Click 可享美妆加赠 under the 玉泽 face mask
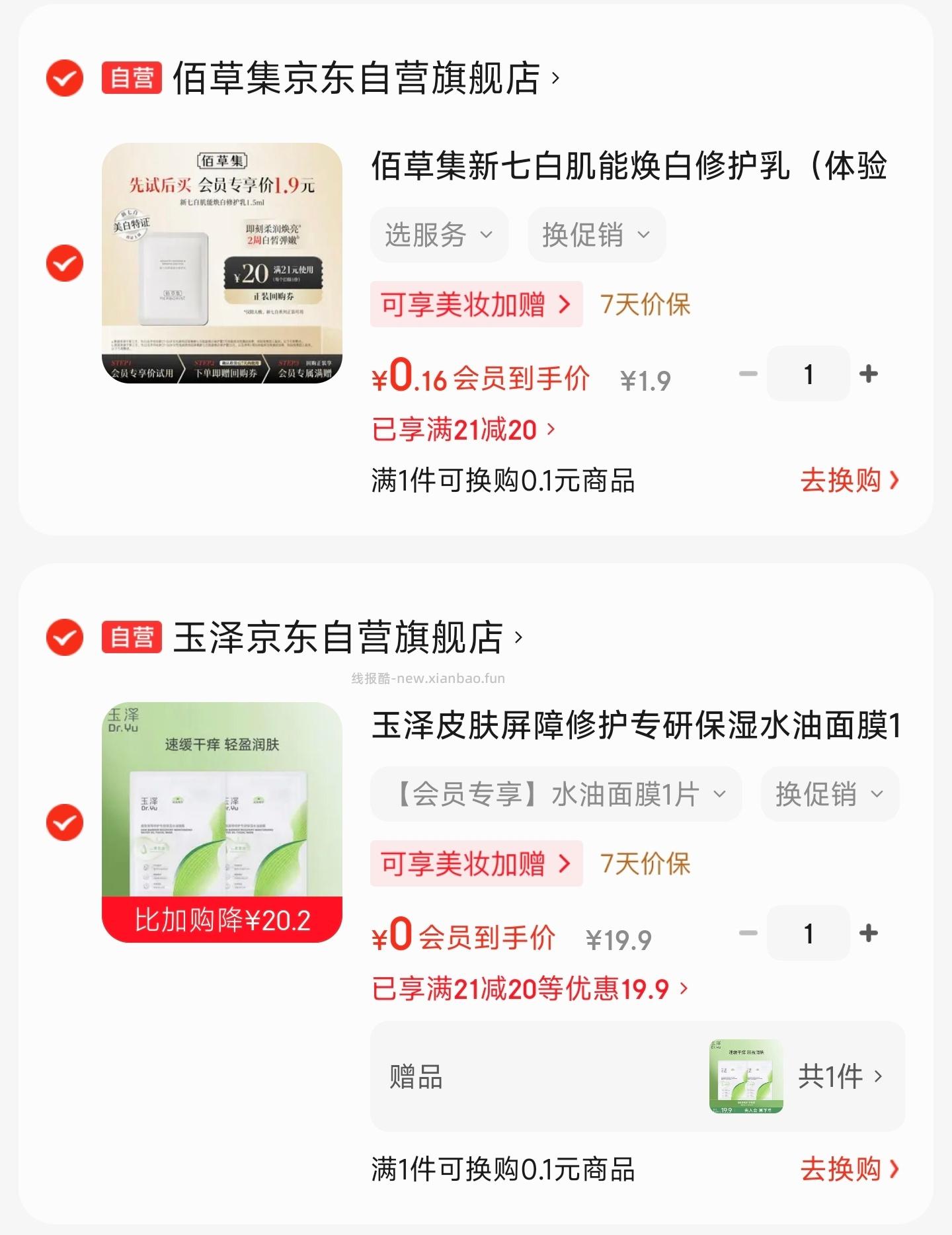 [x=477, y=863]
